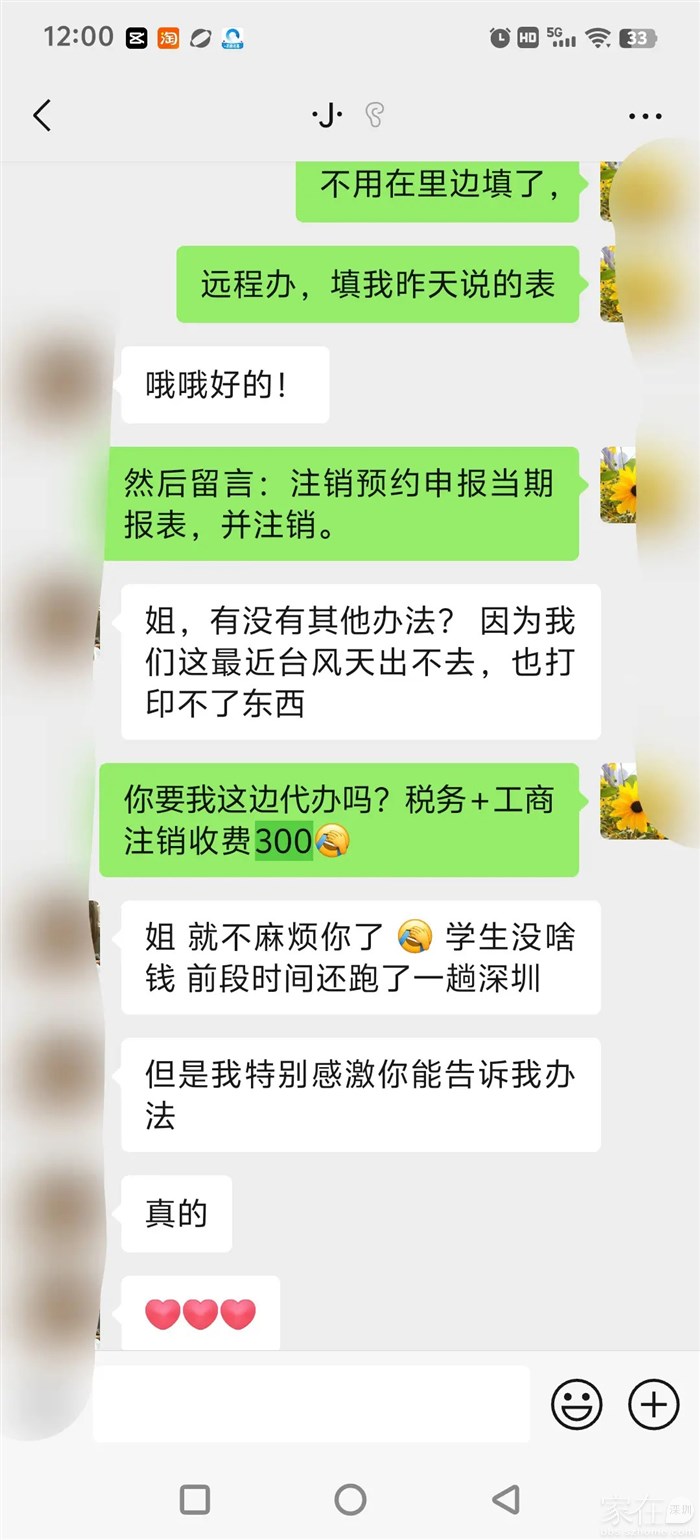700x1540 pixels.
Task: Tap the message input field
Action: [310, 1404]
